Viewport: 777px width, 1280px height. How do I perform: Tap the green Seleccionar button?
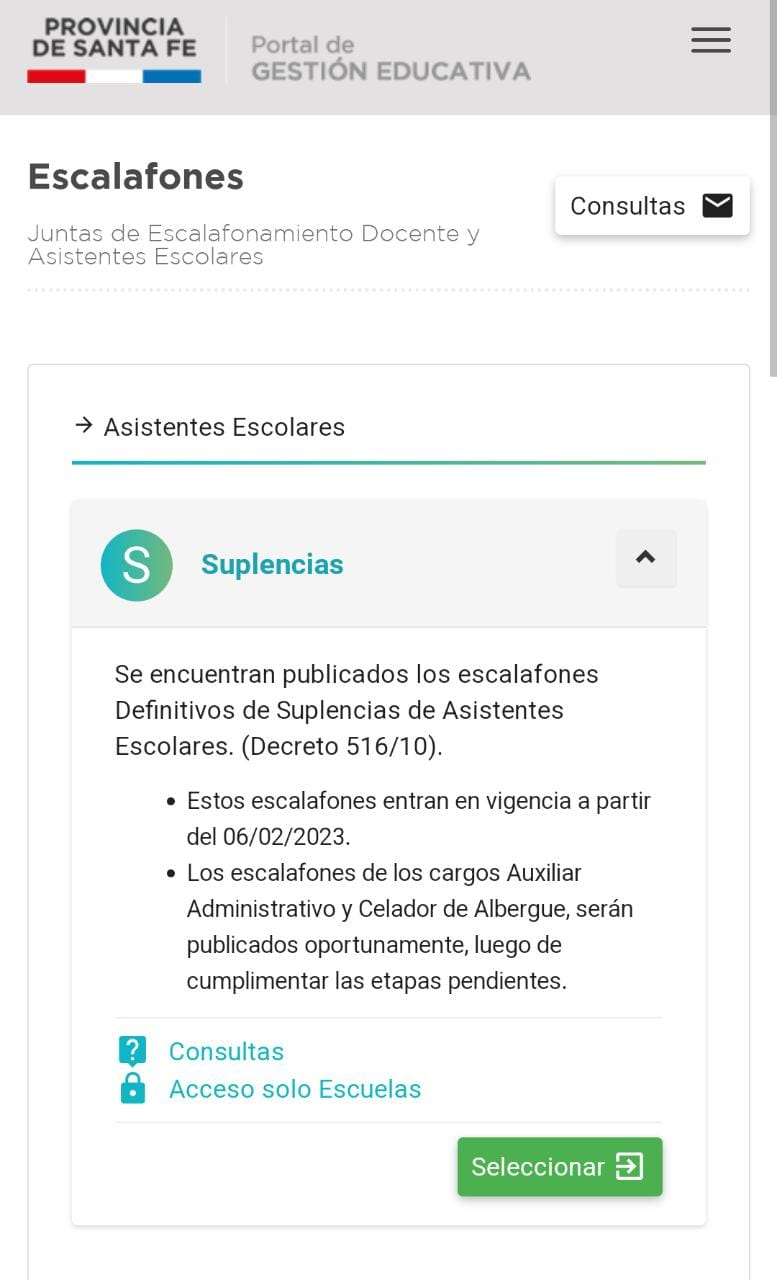click(x=559, y=1167)
